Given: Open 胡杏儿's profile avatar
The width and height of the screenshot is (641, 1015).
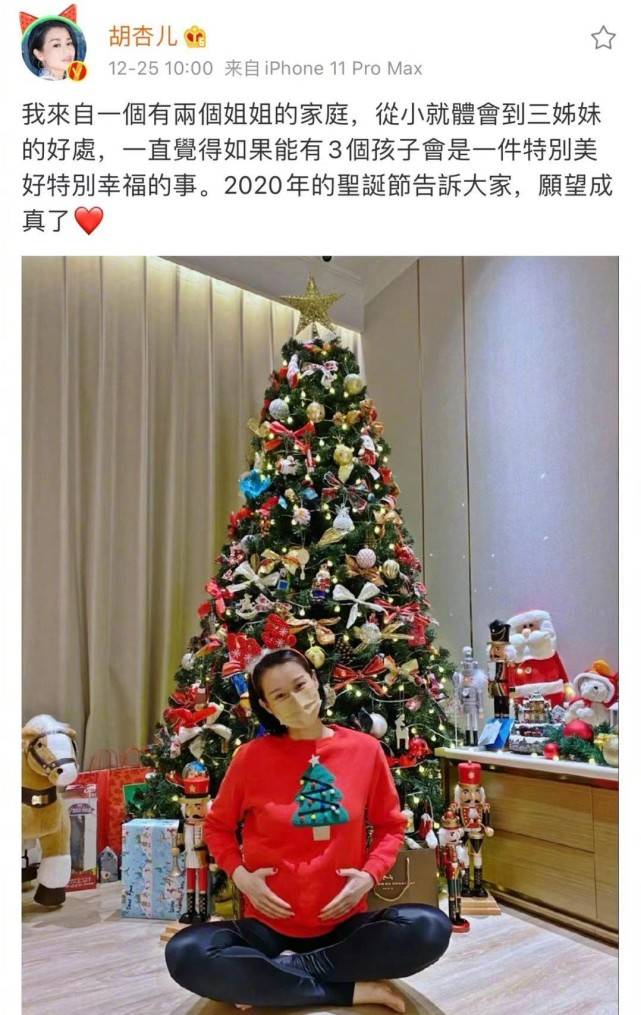Looking at the screenshot, I should (52, 47).
